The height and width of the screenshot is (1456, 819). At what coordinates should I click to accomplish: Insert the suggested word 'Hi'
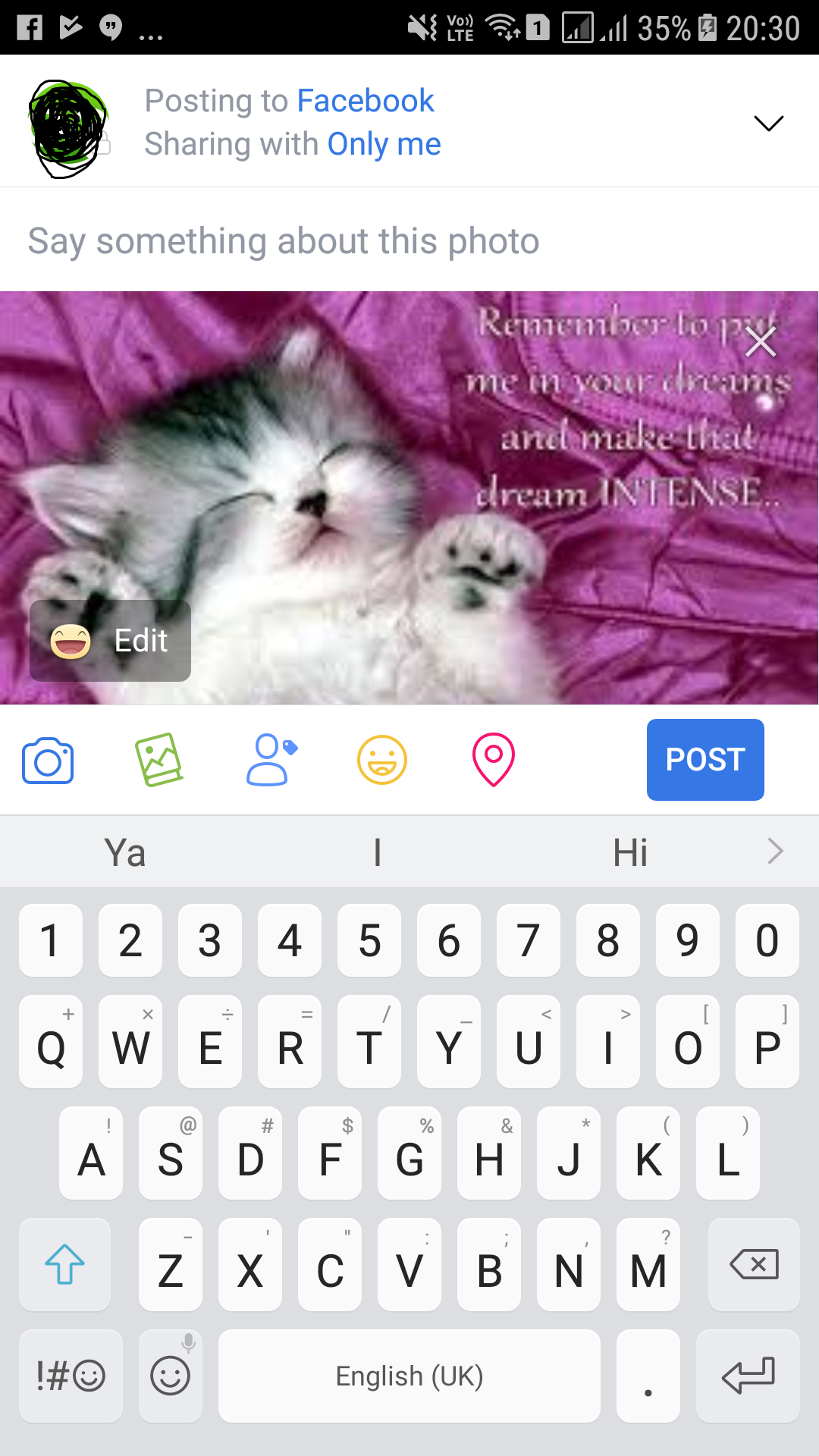coord(630,852)
